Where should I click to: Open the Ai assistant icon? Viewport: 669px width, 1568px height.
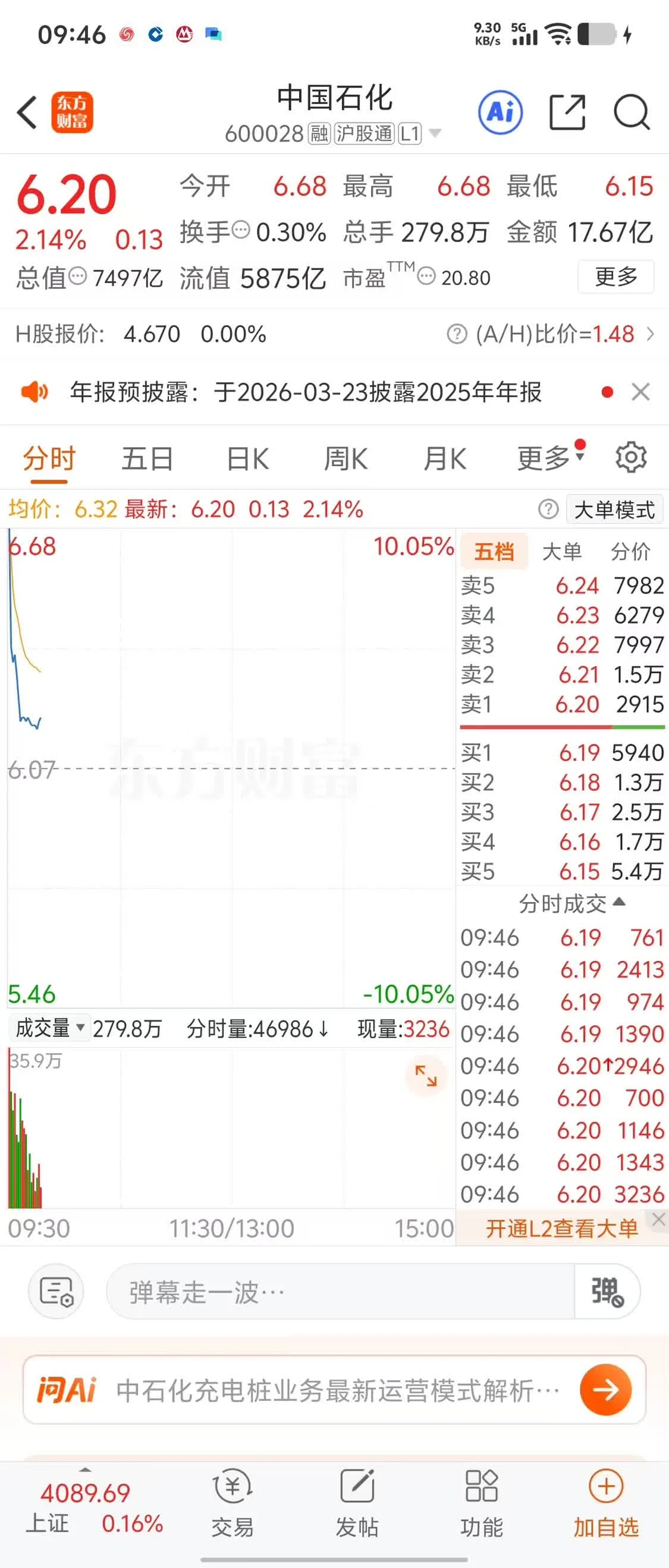(x=500, y=112)
